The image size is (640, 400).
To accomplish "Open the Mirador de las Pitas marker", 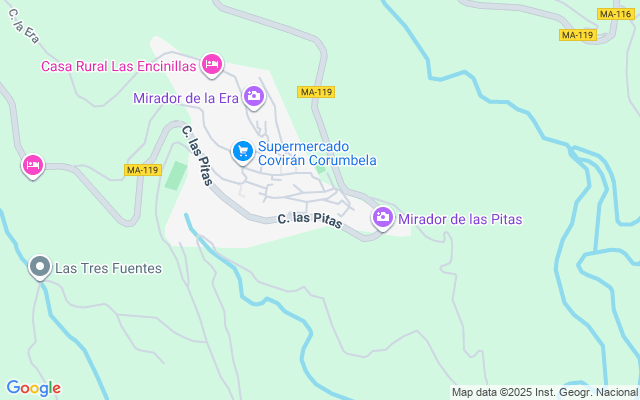I will pyautogui.click(x=382, y=218).
